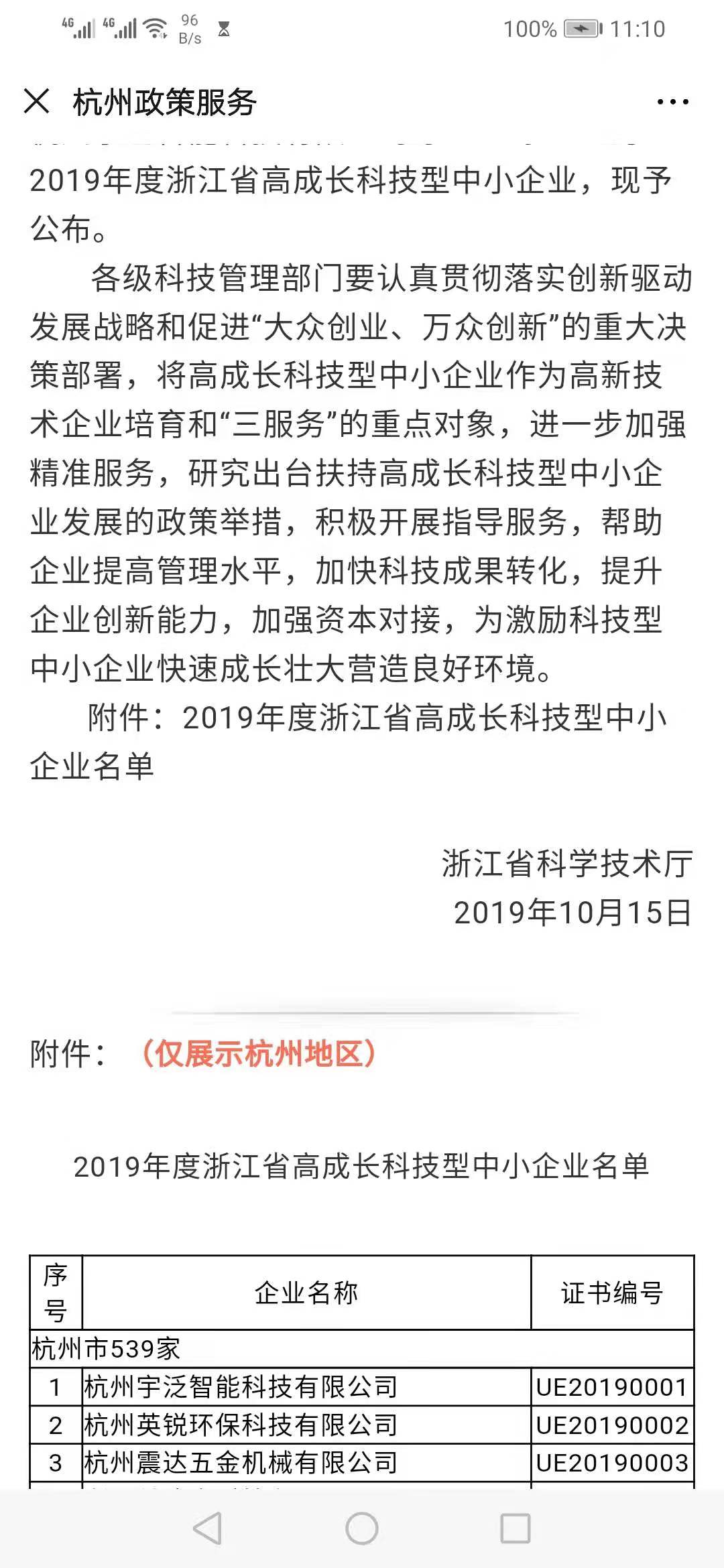Open the recent apps overview
This screenshot has height=1568, width=724.
coord(516,1528)
